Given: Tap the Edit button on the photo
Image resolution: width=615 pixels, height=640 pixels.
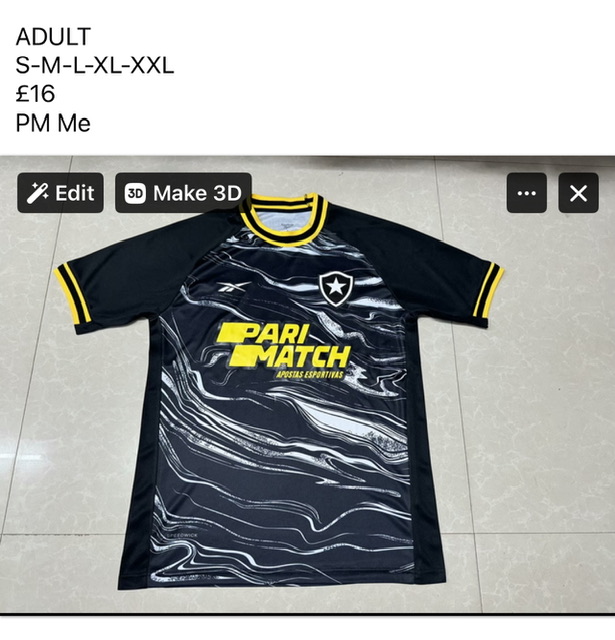Looking at the screenshot, I should click(x=60, y=193).
